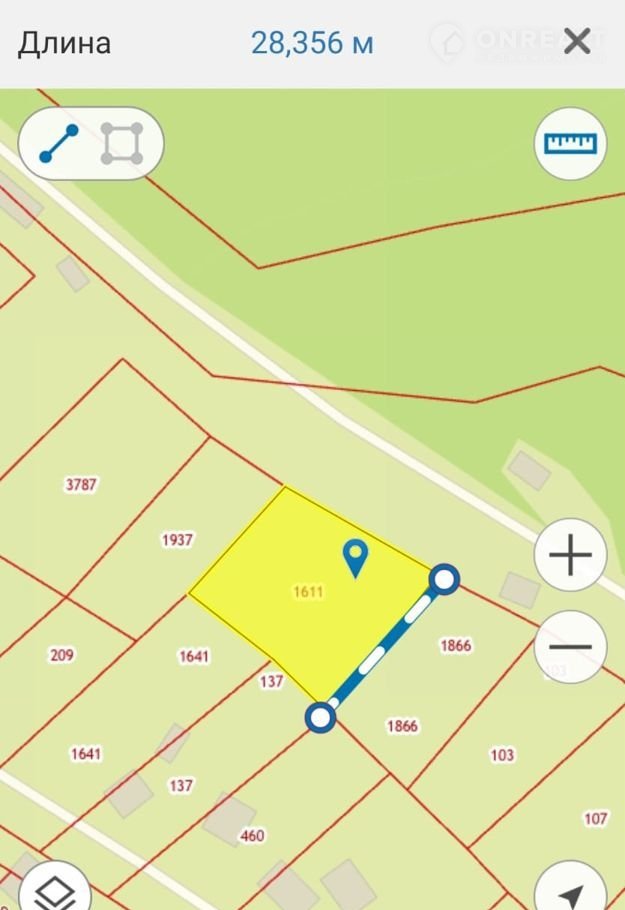
Task: Zoom out of the map
Action: pyautogui.click(x=570, y=646)
